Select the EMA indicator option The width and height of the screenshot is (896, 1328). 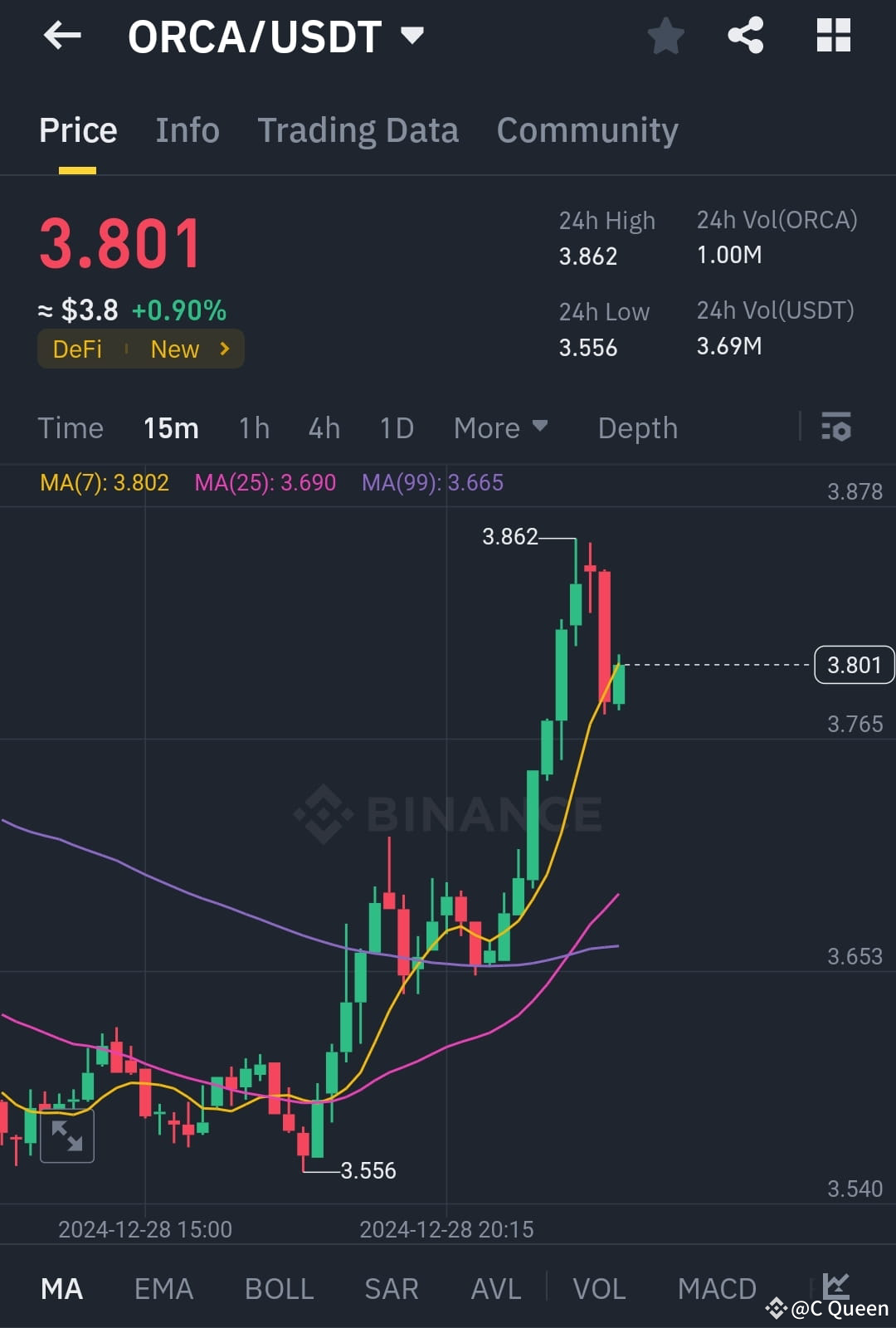pyautogui.click(x=163, y=1287)
